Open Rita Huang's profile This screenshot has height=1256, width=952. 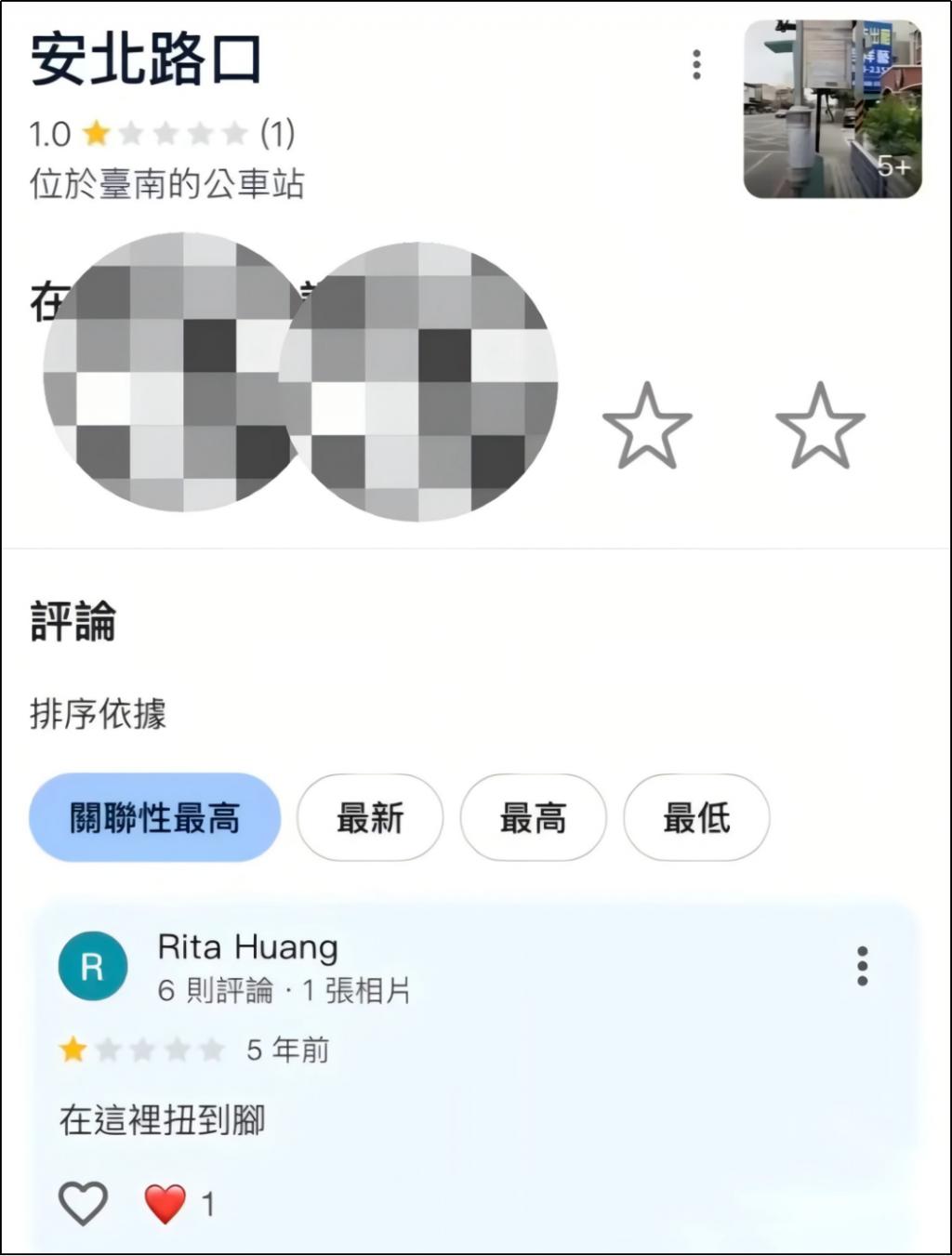247,947
